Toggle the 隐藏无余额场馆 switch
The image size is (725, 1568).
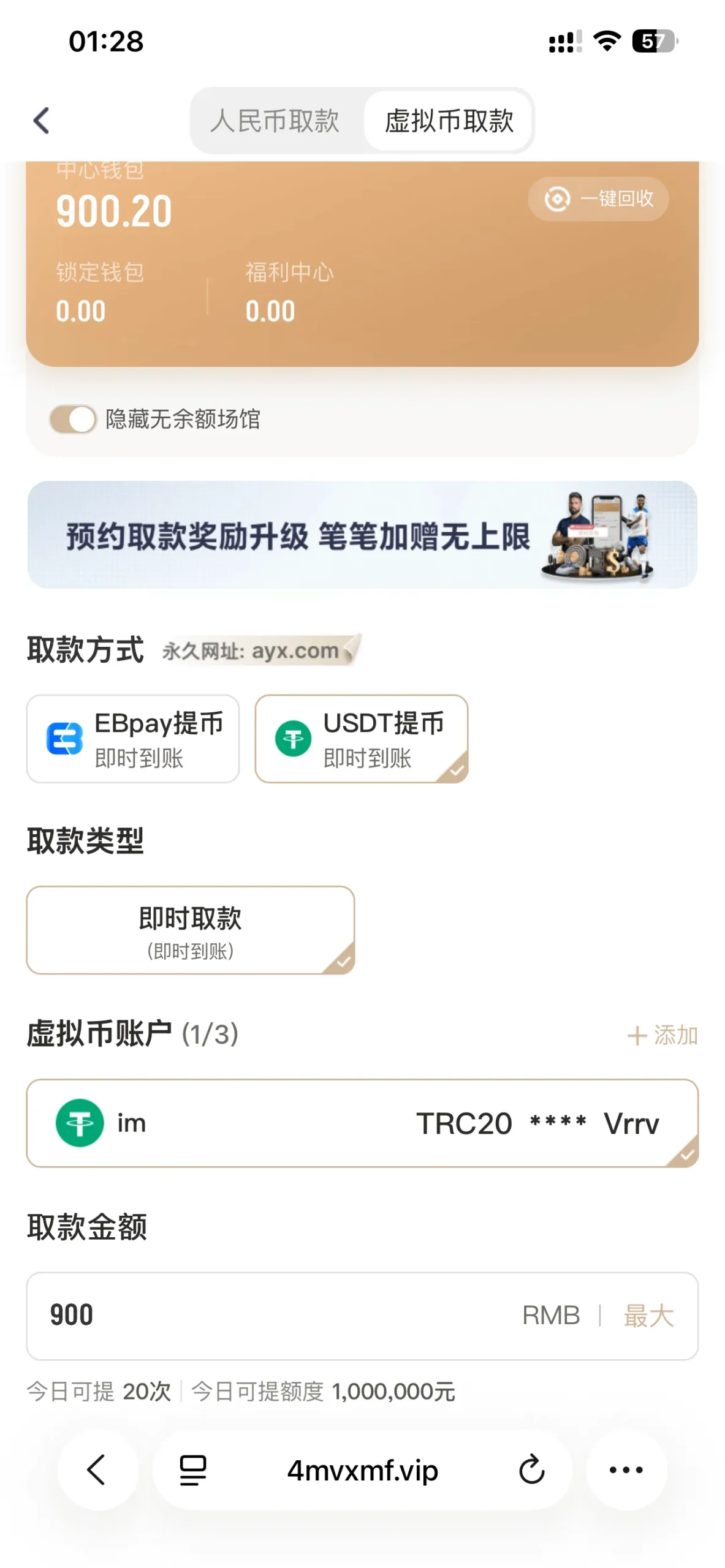point(74,420)
